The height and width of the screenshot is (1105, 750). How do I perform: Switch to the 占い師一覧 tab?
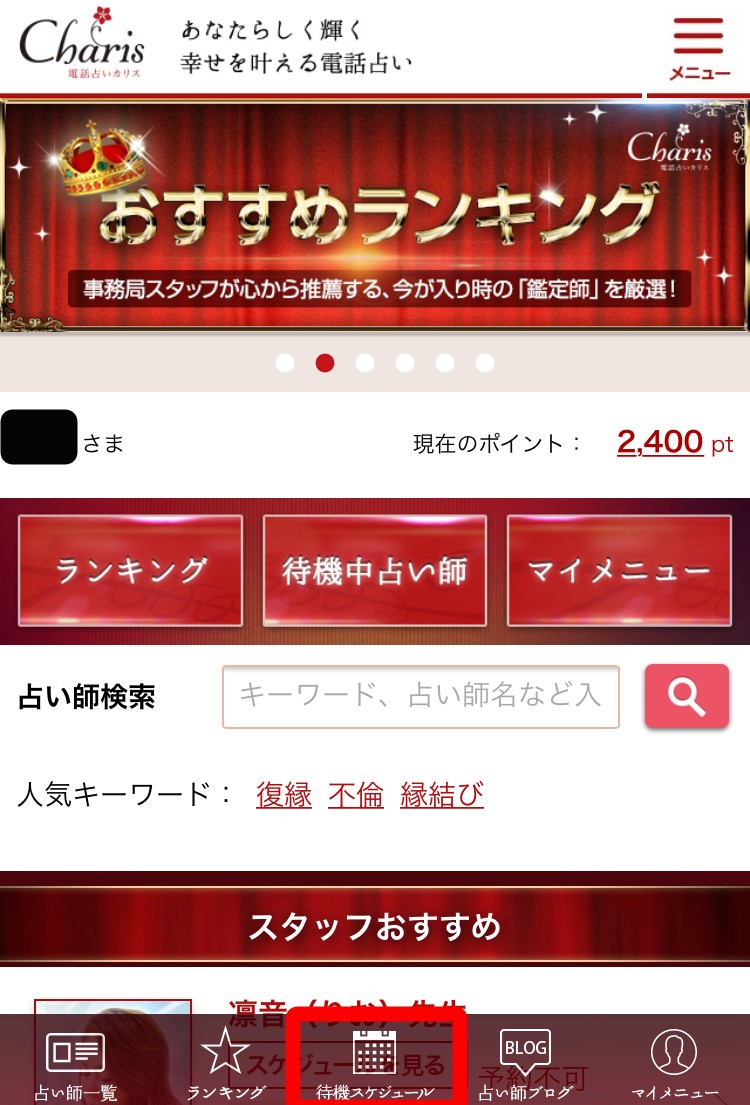pyautogui.click(x=76, y=1063)
